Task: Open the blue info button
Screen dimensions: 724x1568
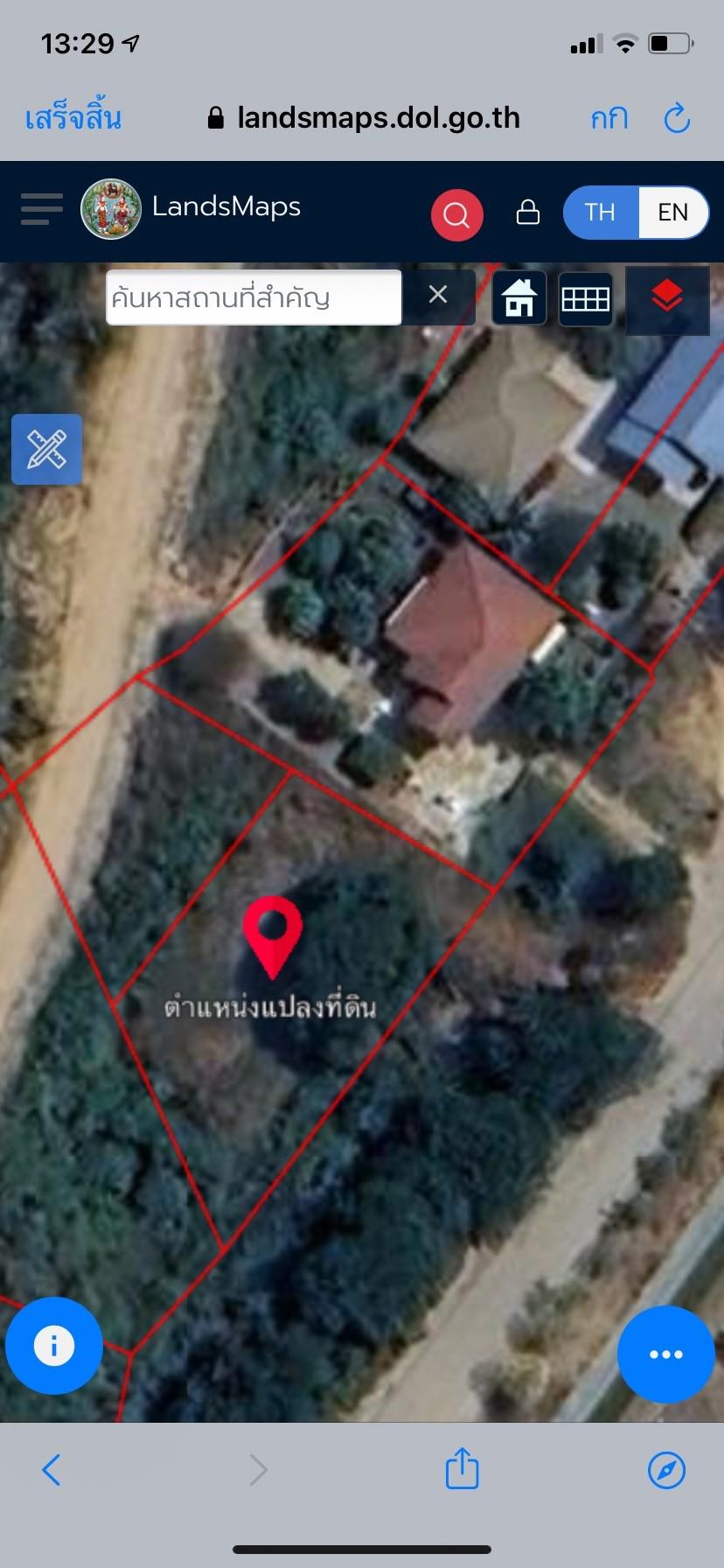Action: [x=54, y=1345]
